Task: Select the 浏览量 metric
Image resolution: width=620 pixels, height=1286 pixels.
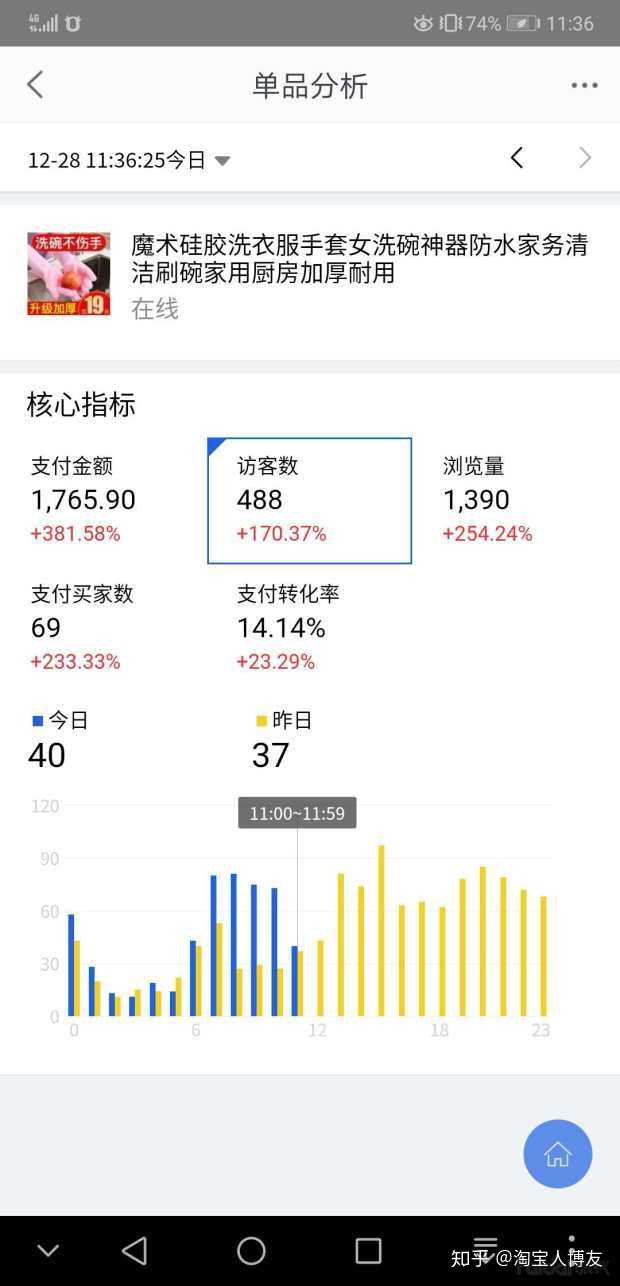Action: 515,499
